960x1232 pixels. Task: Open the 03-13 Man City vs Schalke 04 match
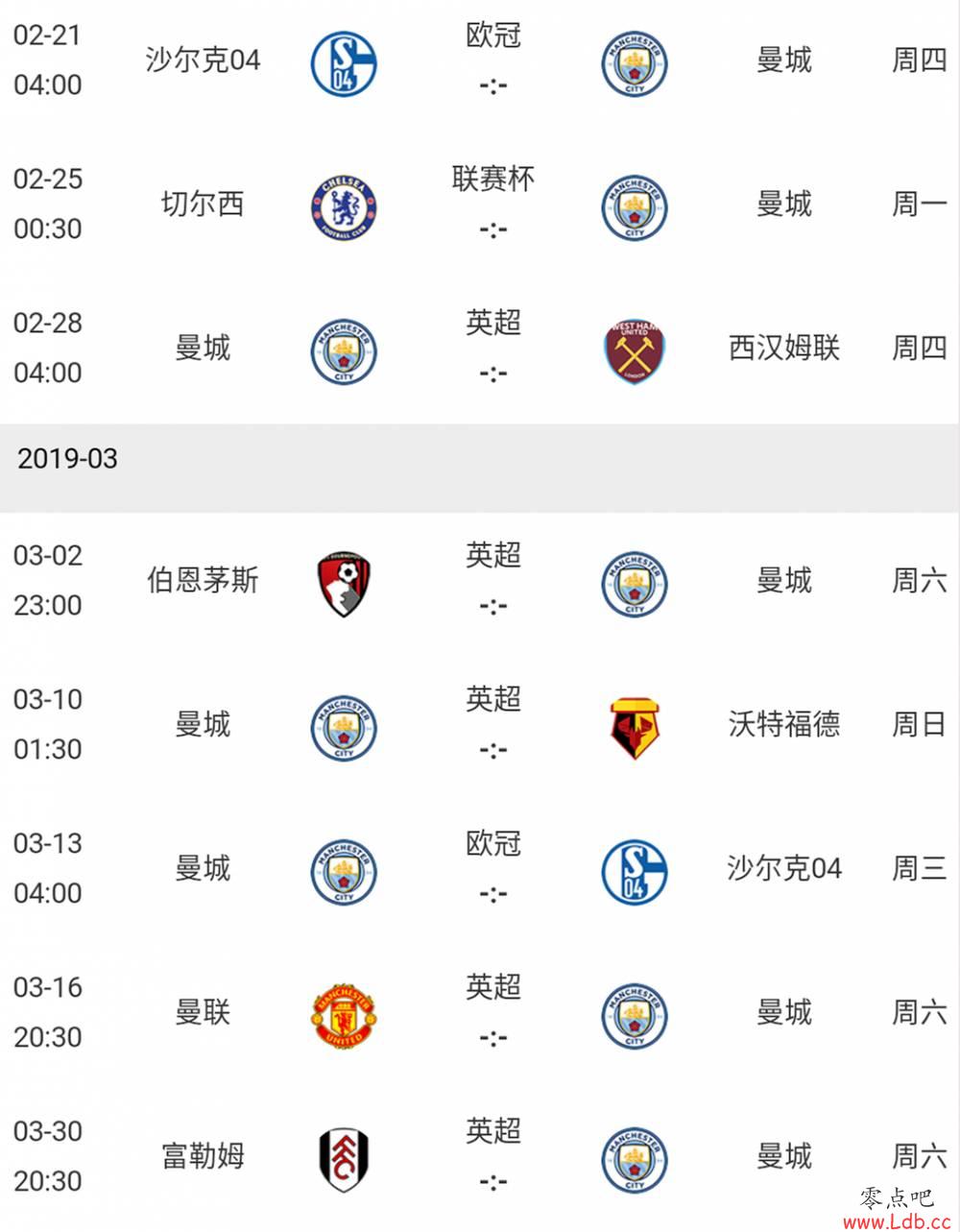coord(492,869)
